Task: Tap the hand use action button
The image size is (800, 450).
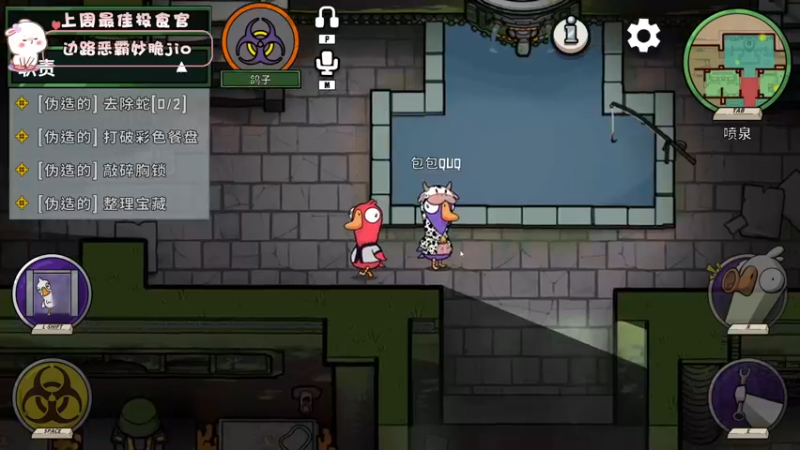Action: click(747, 398)
